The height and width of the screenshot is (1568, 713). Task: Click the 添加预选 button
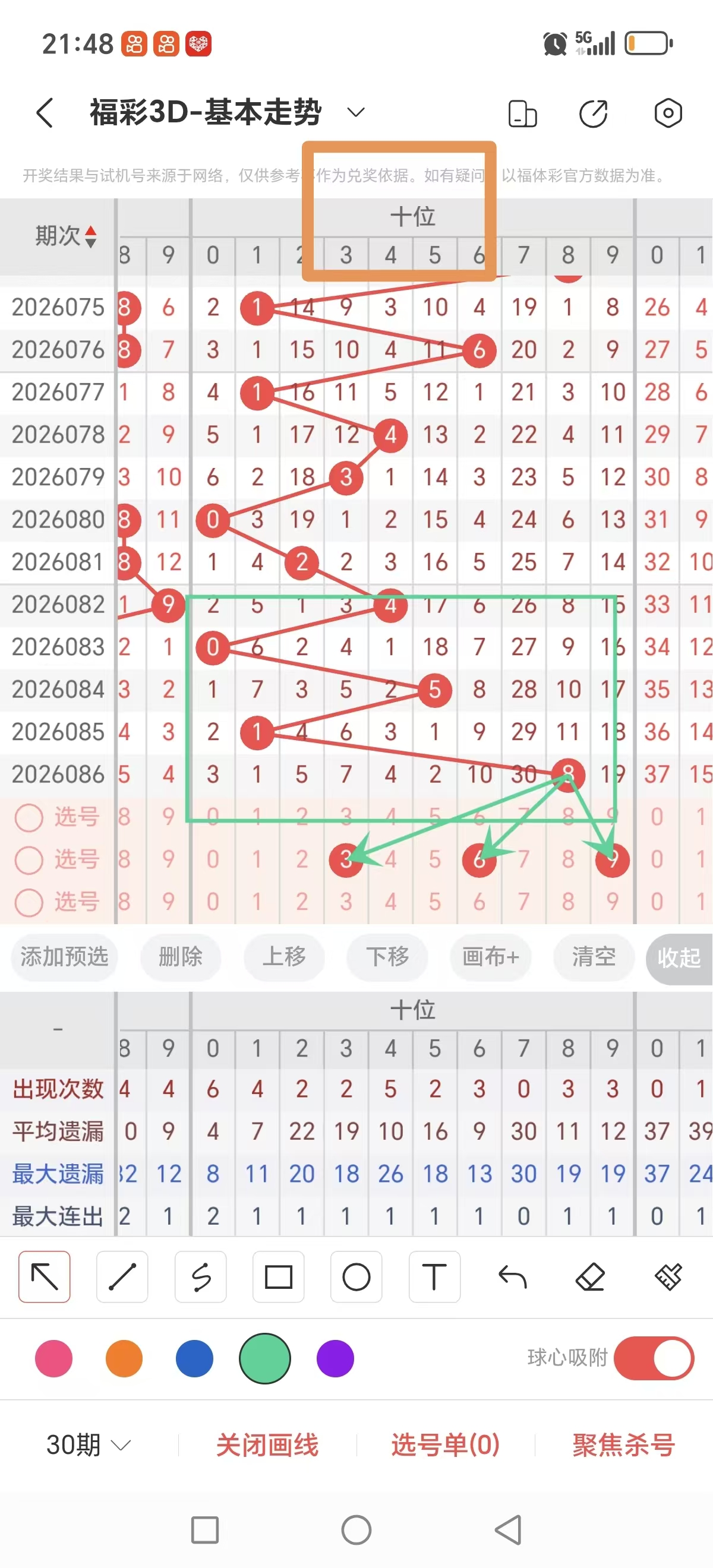coord(64,957)
